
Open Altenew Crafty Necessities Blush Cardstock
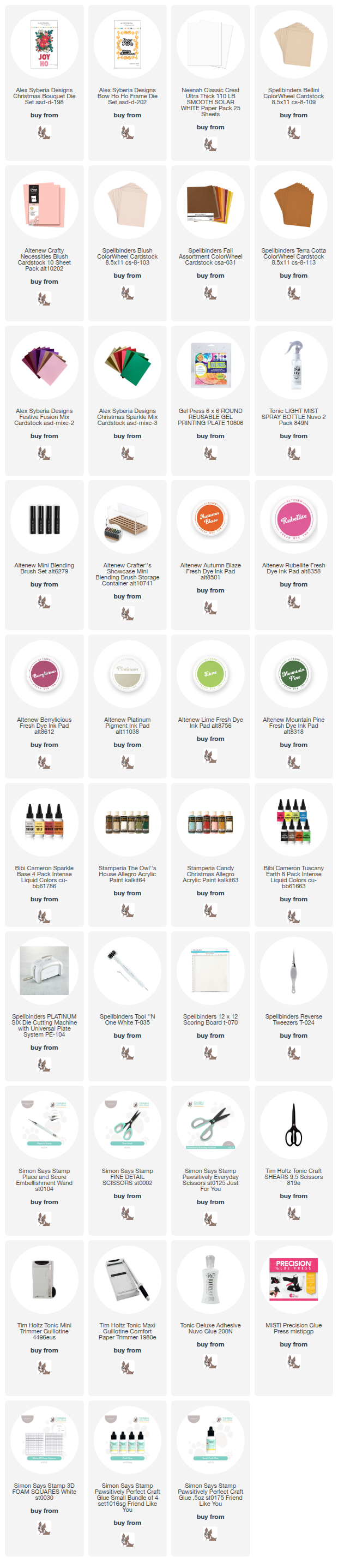(x=44, y=207)
